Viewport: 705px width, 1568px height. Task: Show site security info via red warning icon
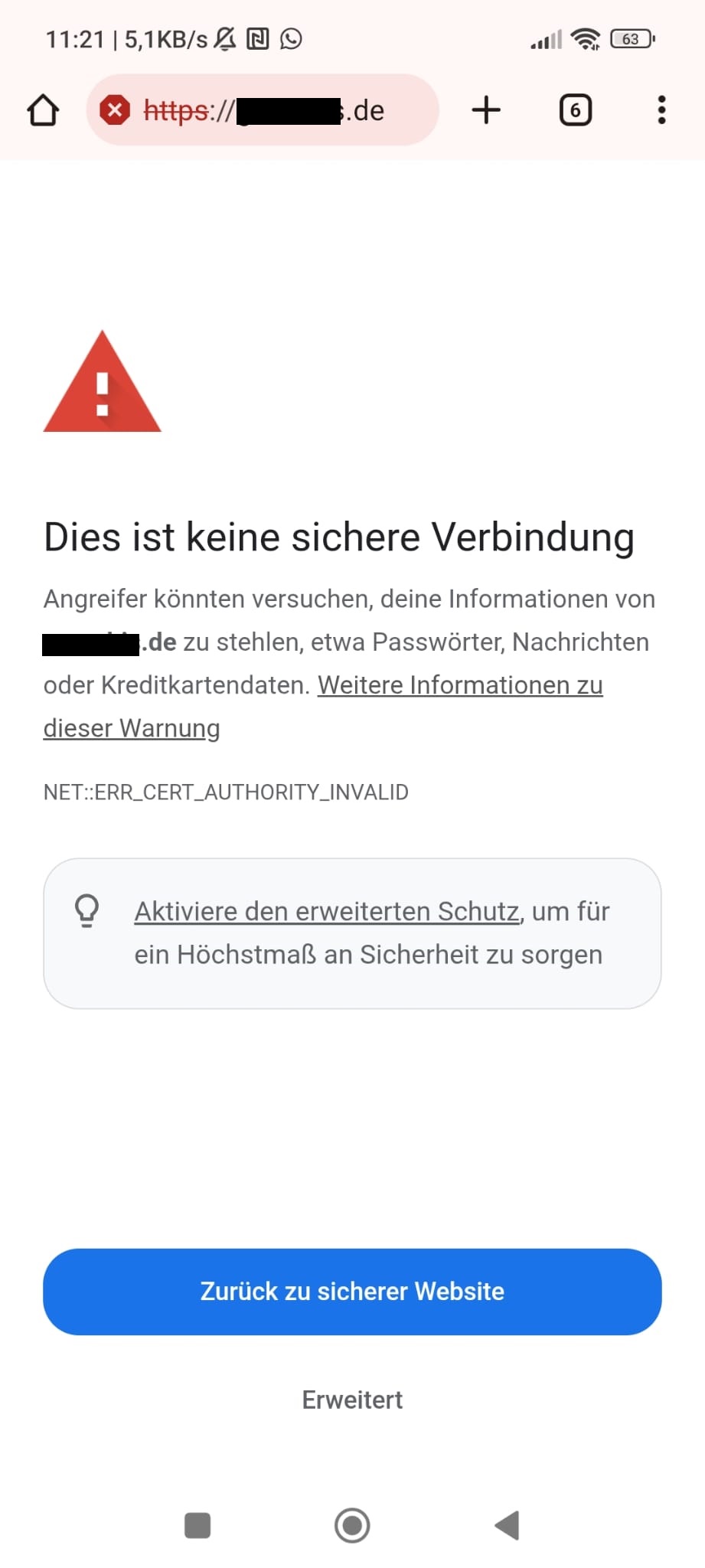[x=115, y=110]
